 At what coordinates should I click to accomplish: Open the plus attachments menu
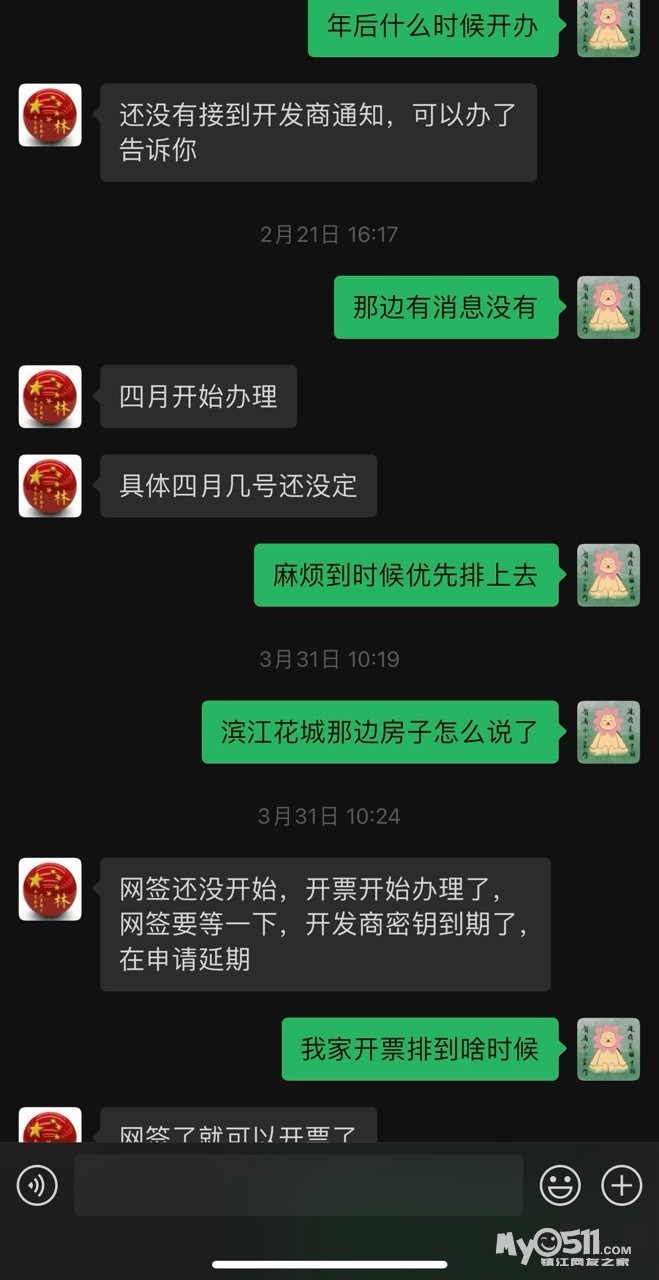coord(621,1186)
